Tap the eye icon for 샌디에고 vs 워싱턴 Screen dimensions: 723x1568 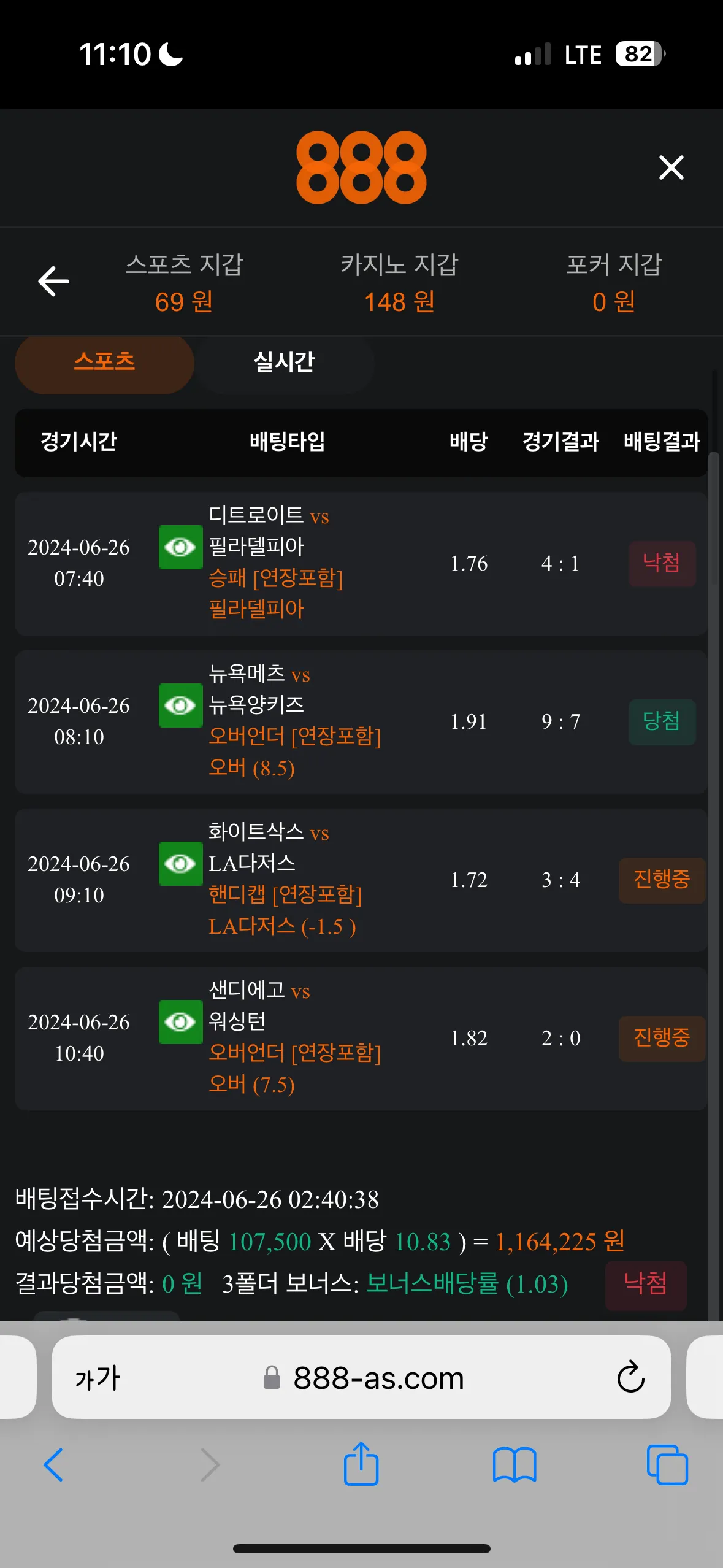tap(180, 1022)
